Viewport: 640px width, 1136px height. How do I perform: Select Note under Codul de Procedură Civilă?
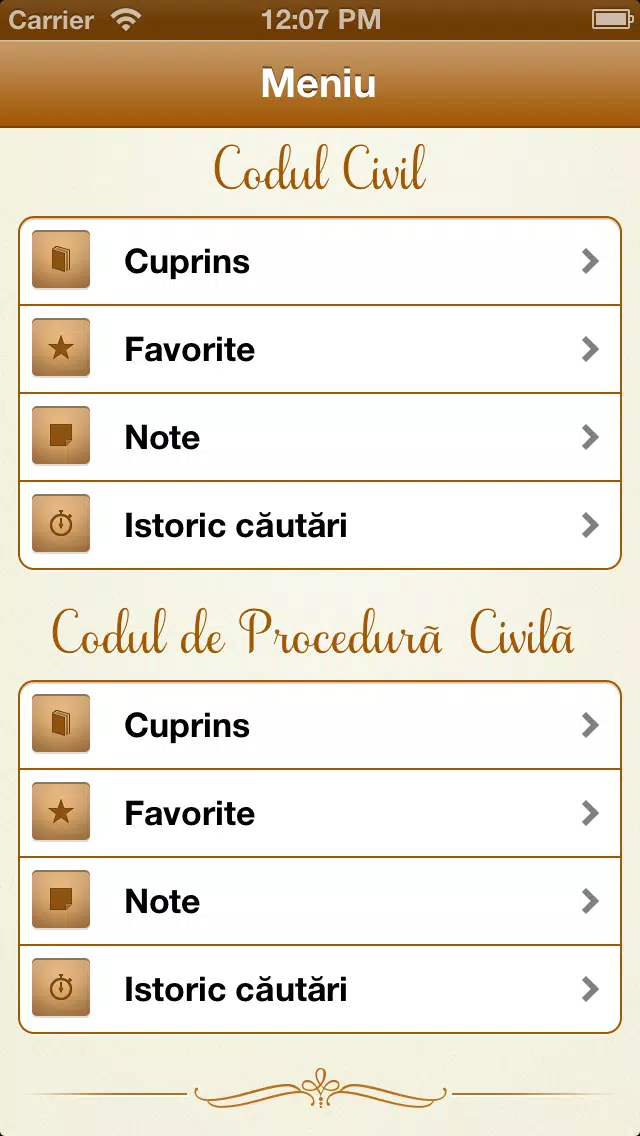320,901
